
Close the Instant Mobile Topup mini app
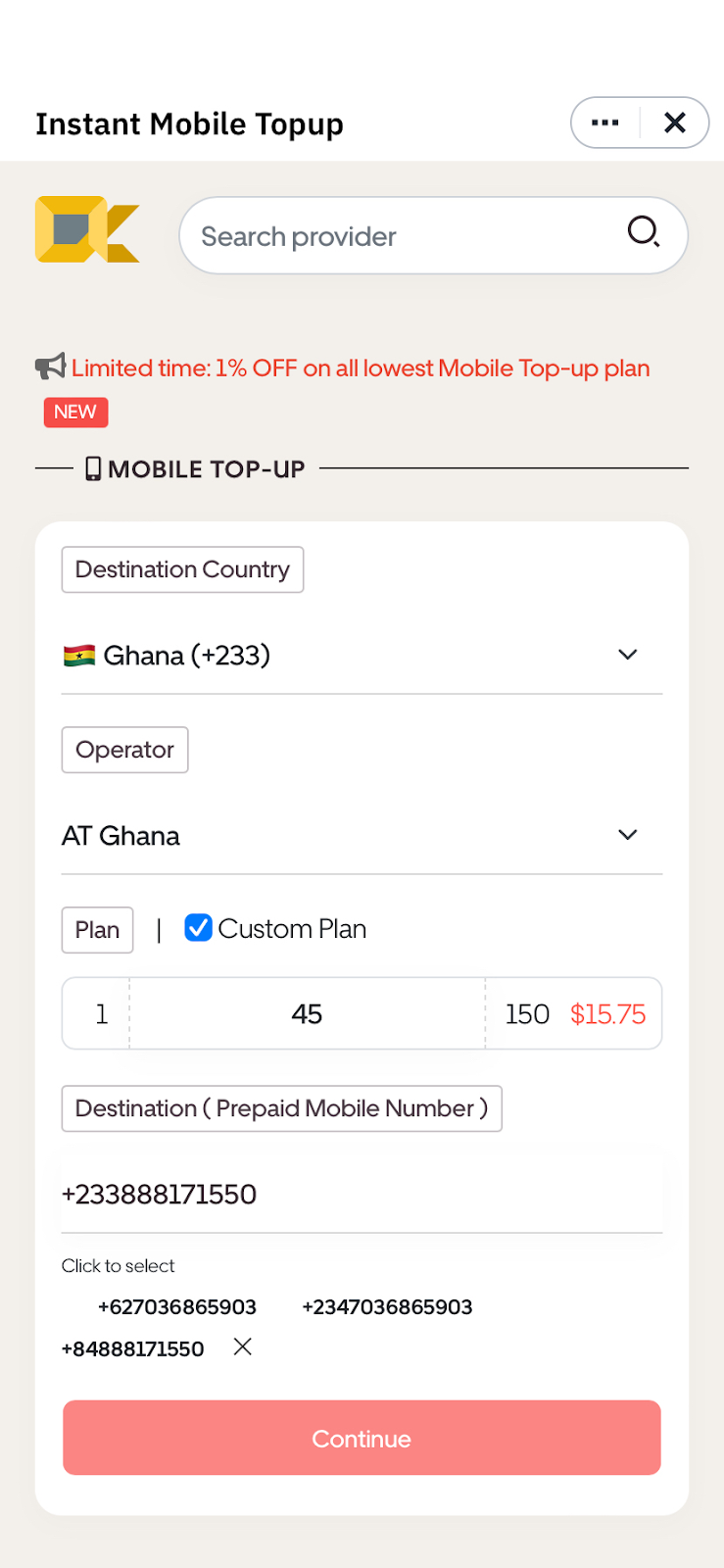(x=675, y=122)
